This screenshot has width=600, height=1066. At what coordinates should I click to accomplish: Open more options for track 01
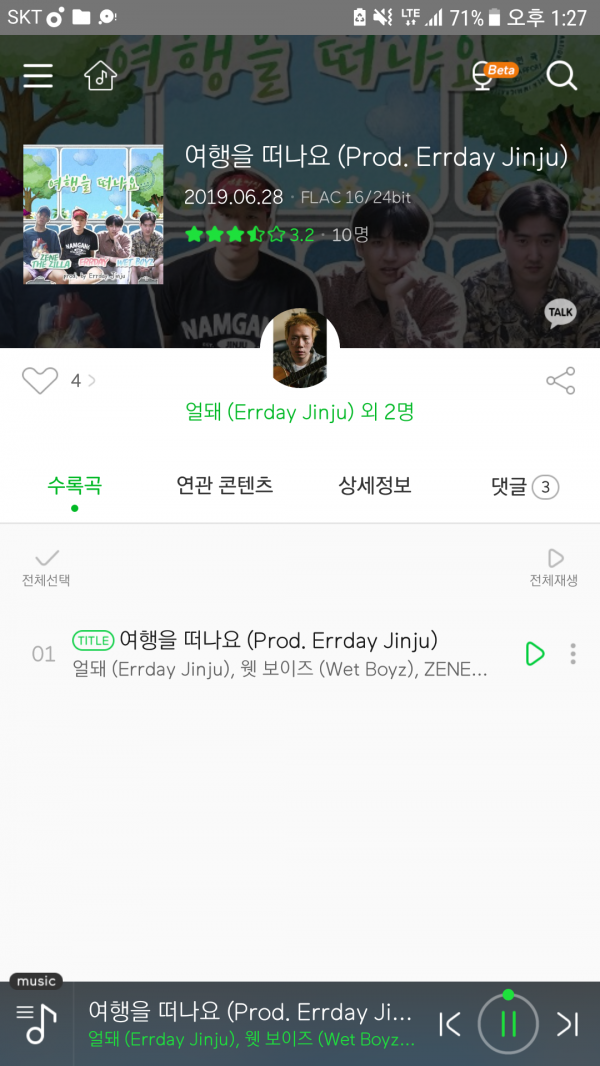[573, 654]
